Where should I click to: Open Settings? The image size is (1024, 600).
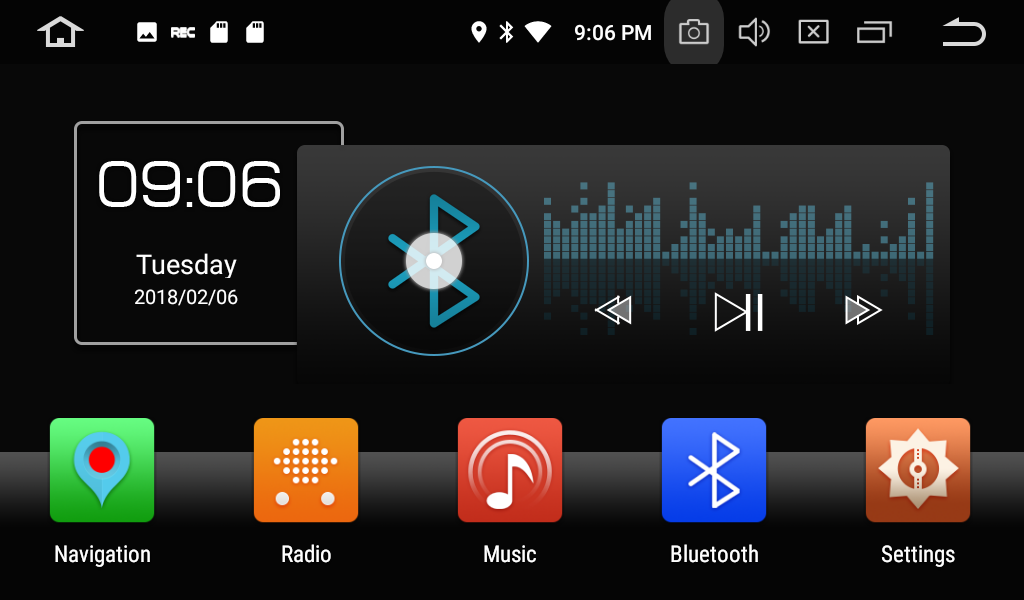[x=918, y=470]
